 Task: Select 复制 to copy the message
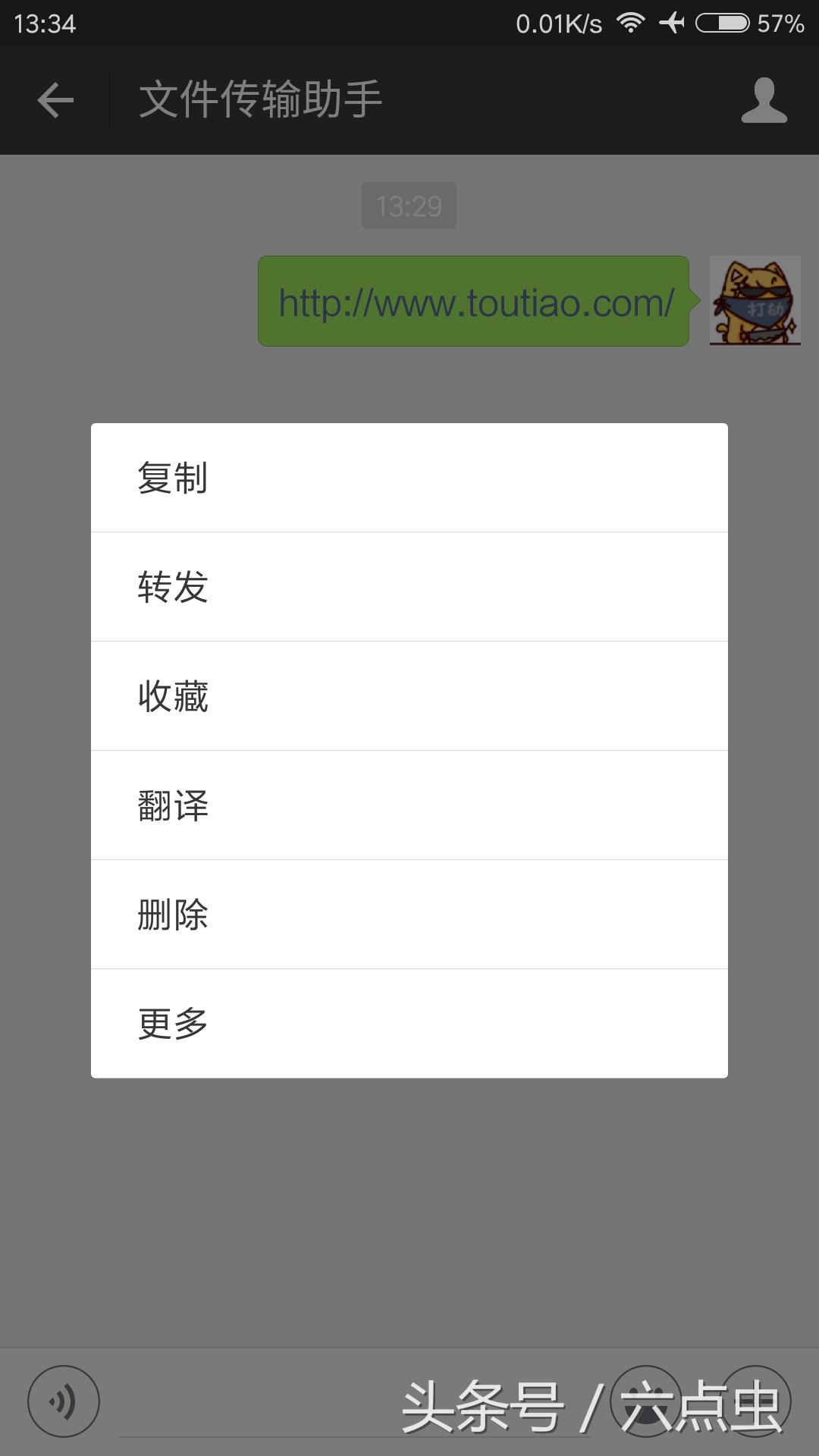click(409, 476)
